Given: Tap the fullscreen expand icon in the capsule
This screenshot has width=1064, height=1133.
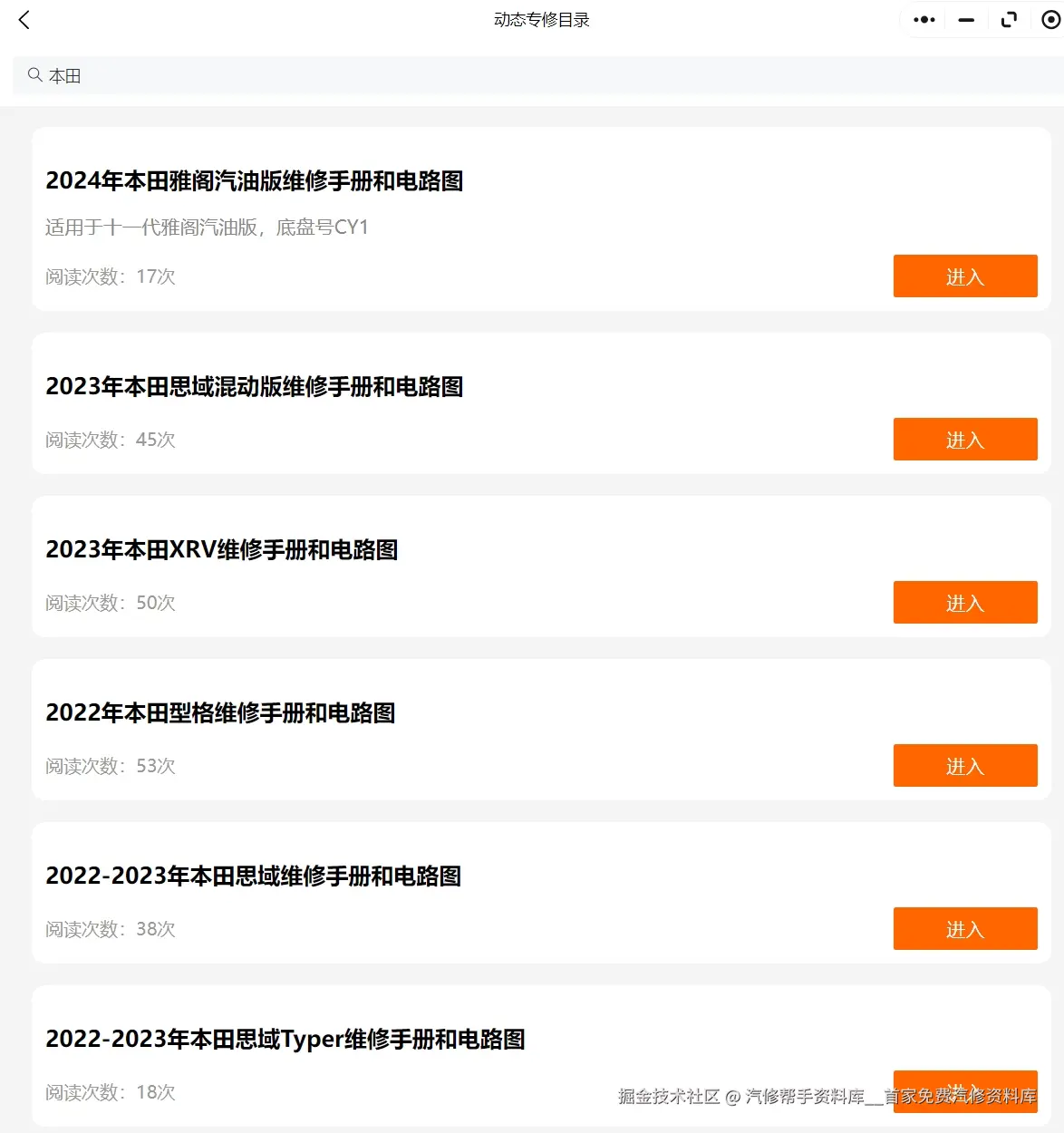Looking at the screenshot, I should [1009, 19].
